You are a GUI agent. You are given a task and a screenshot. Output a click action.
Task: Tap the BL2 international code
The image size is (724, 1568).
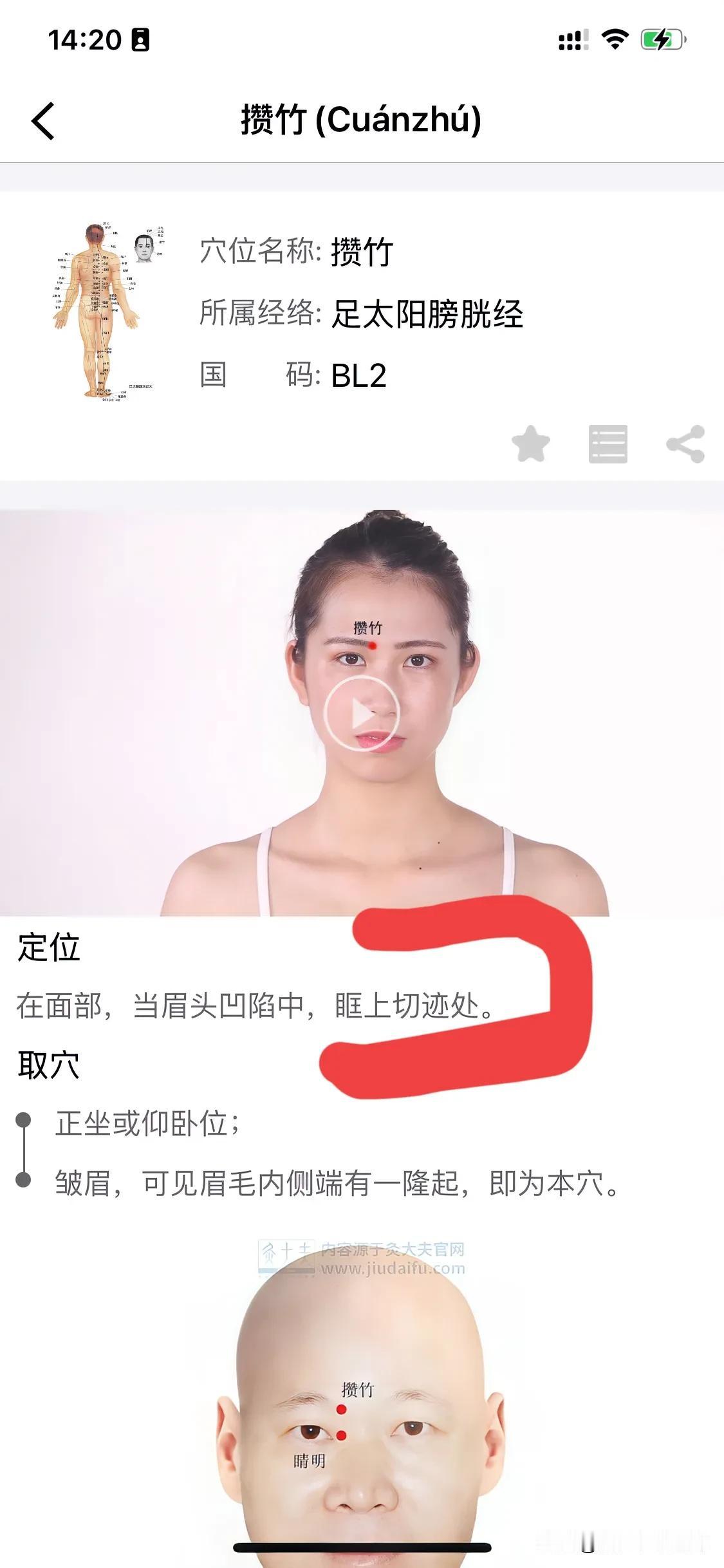[x=358, y=376]
